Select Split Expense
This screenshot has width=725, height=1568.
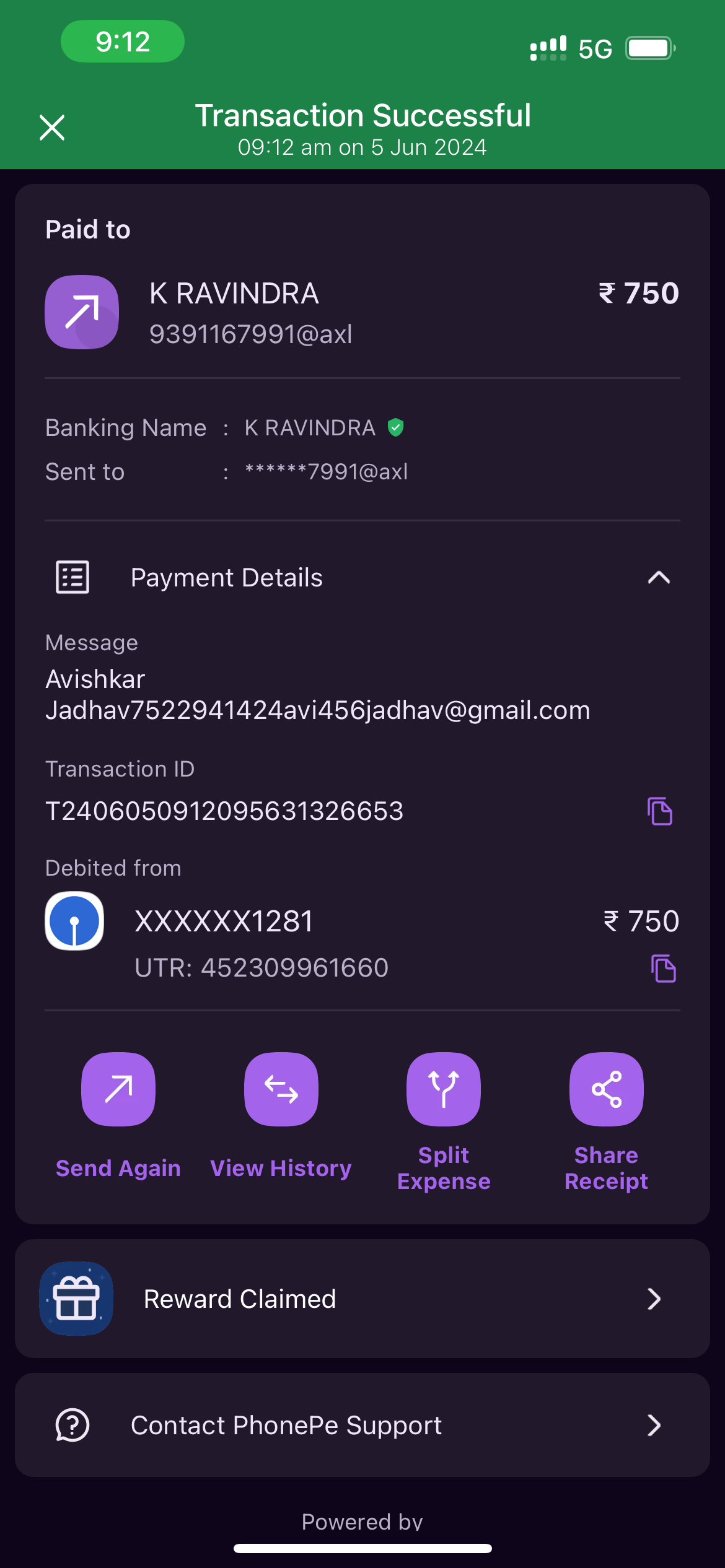pos(444,1089)
